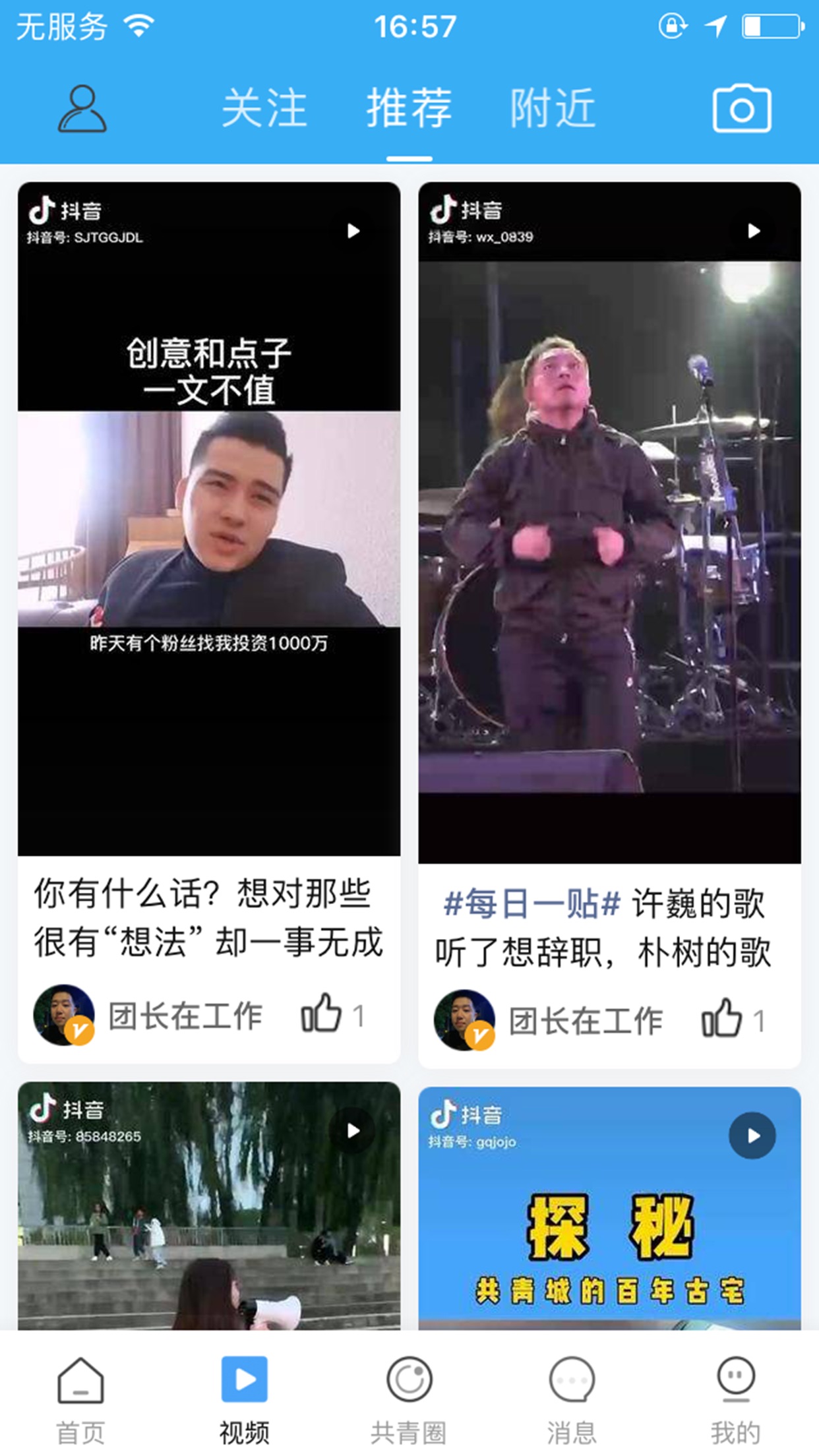Like the #每日一贴# video post
Viewport: 819px width, 1456px height.
[722, 1019]
